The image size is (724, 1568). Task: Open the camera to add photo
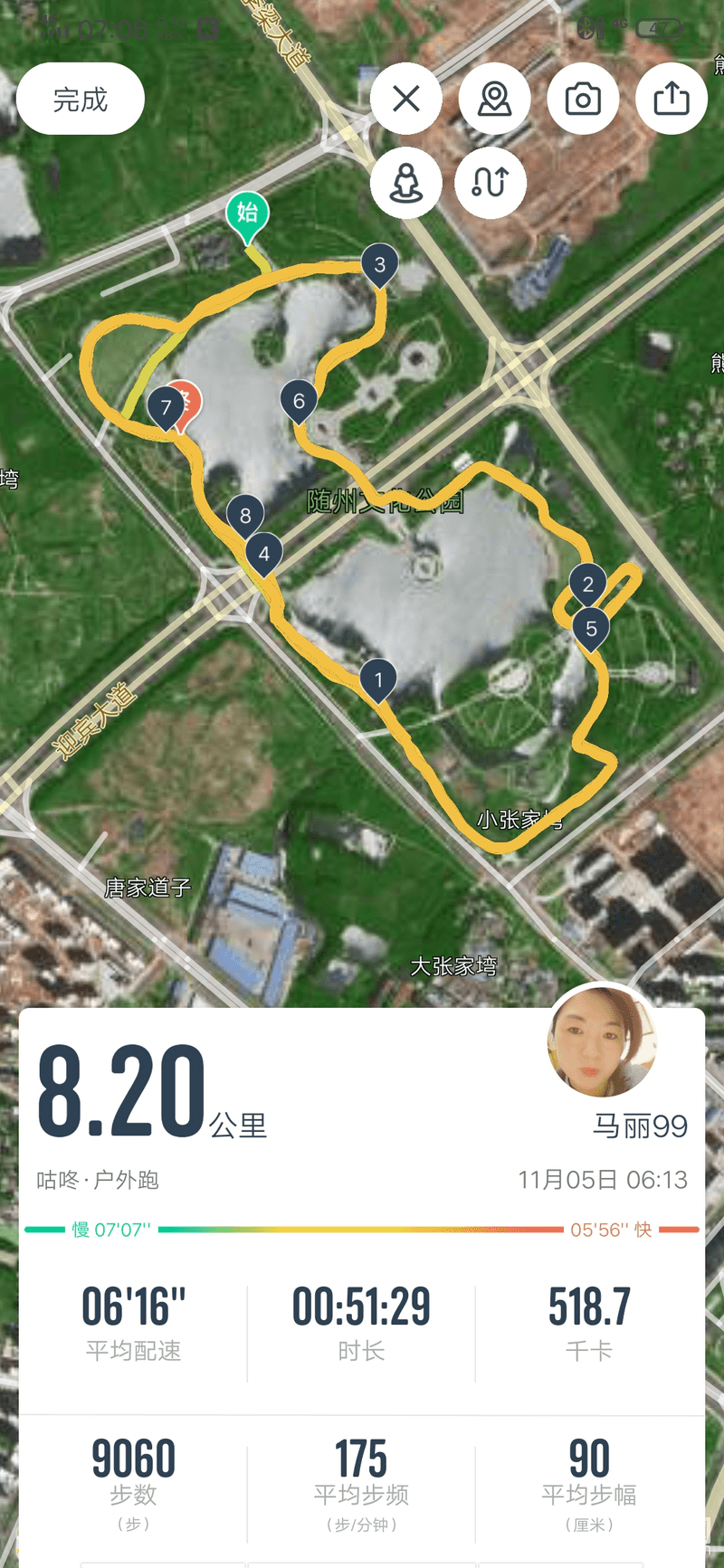click(583, 99)
